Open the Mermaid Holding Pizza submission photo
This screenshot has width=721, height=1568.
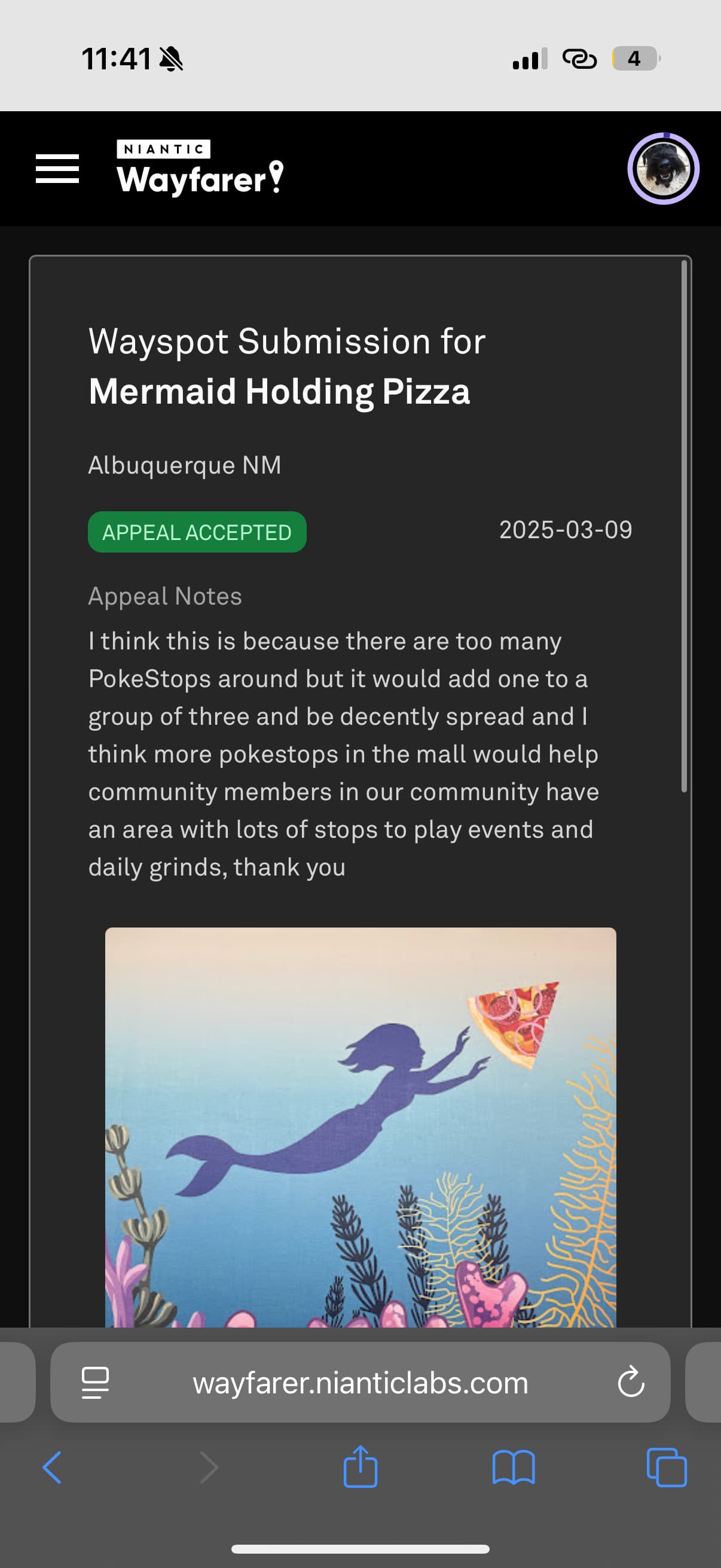coord(360,1126)
